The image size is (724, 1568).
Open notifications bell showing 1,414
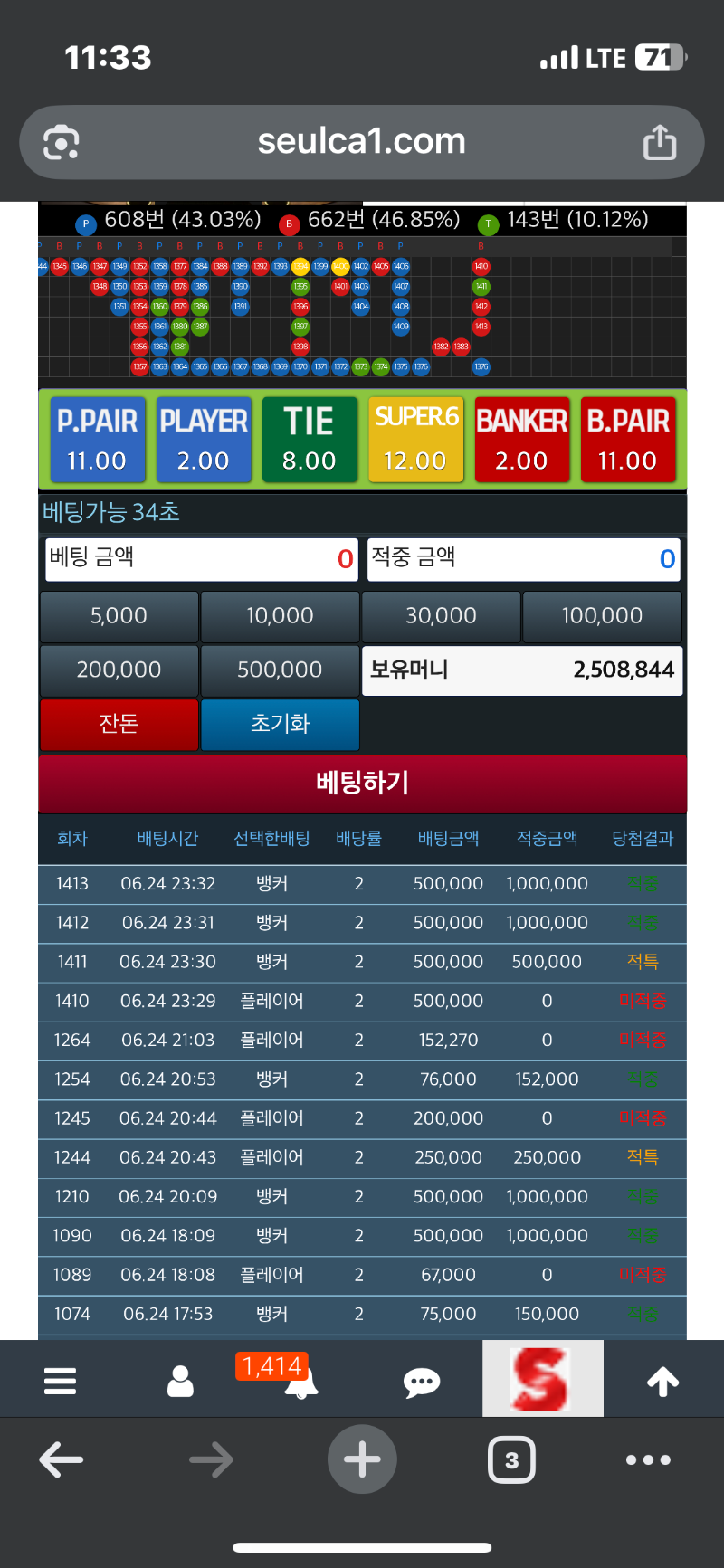pyautogui.click(x=300, y=1381)
